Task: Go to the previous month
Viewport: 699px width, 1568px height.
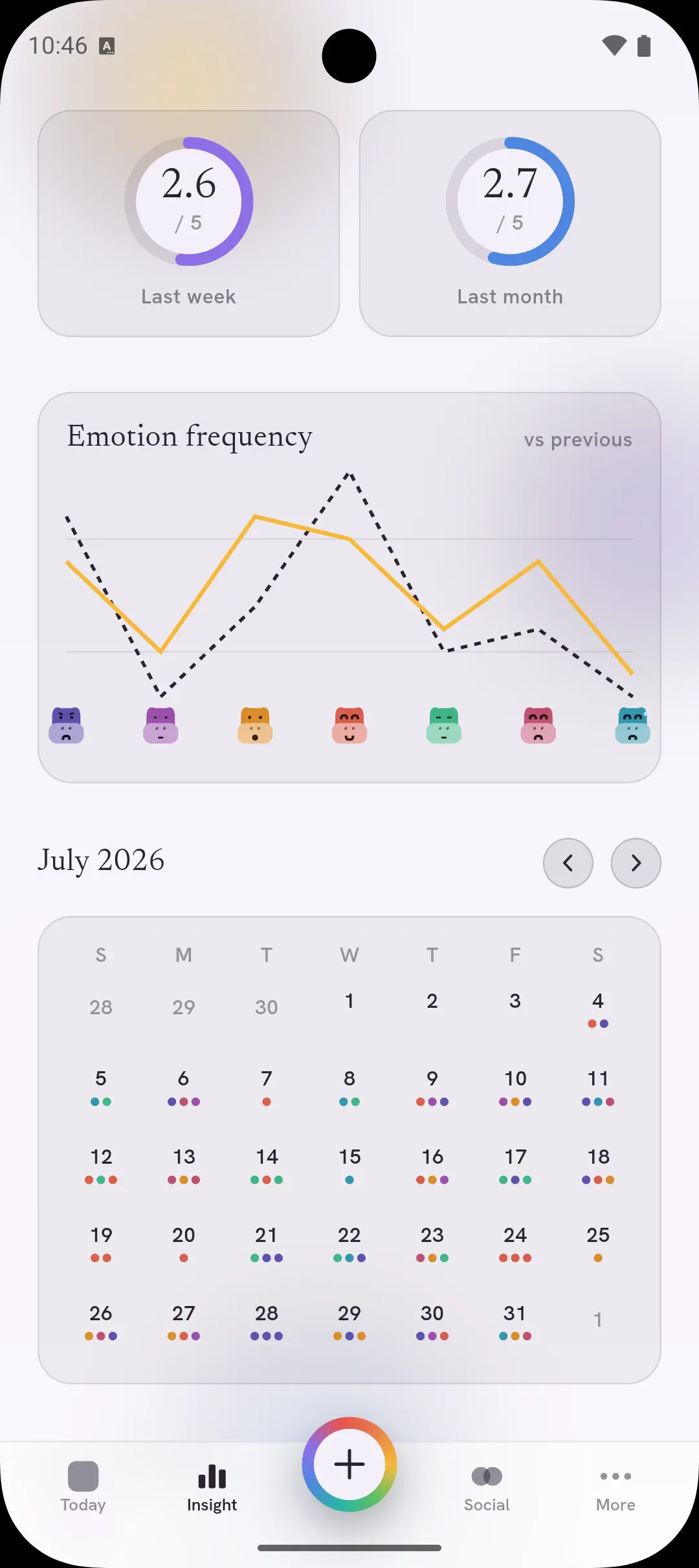Action: [x=568, y=863]
